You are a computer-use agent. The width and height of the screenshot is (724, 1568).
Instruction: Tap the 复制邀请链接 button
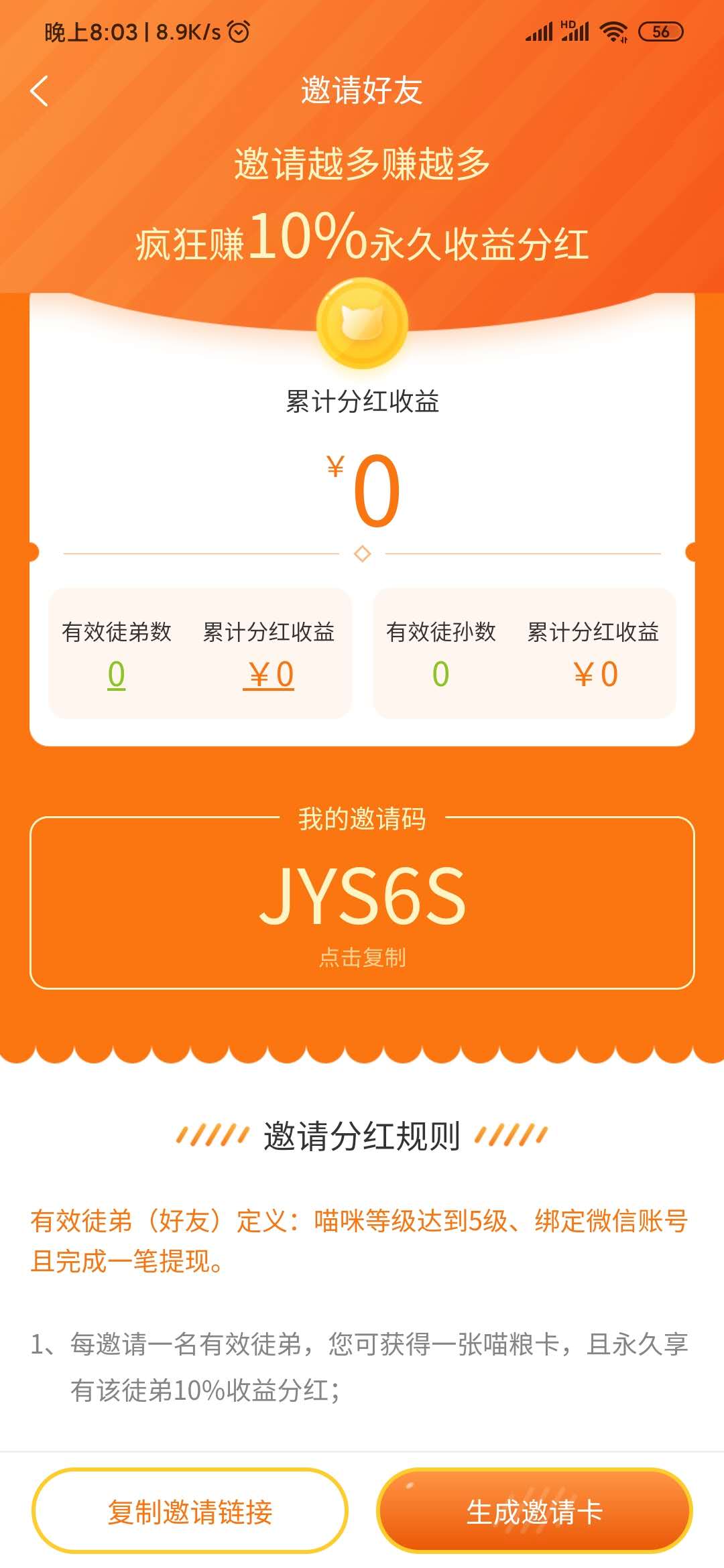coord(190,1511)
